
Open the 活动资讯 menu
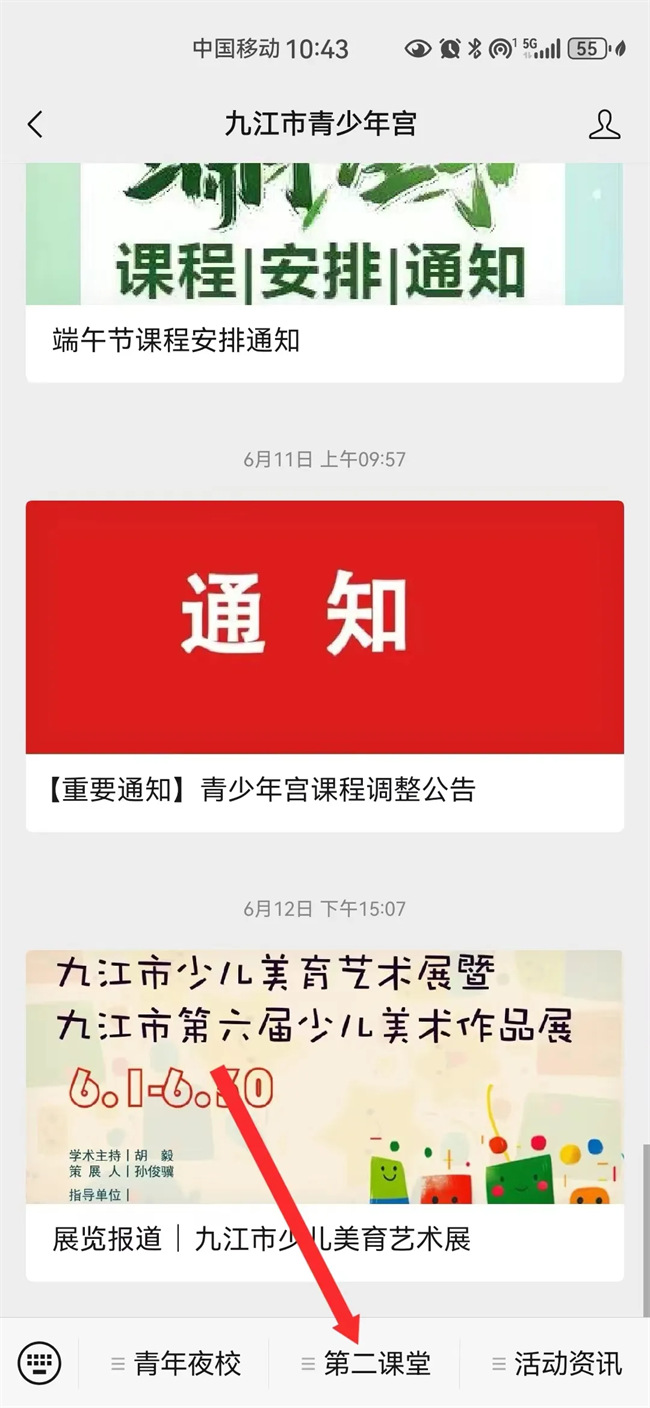557,1363
